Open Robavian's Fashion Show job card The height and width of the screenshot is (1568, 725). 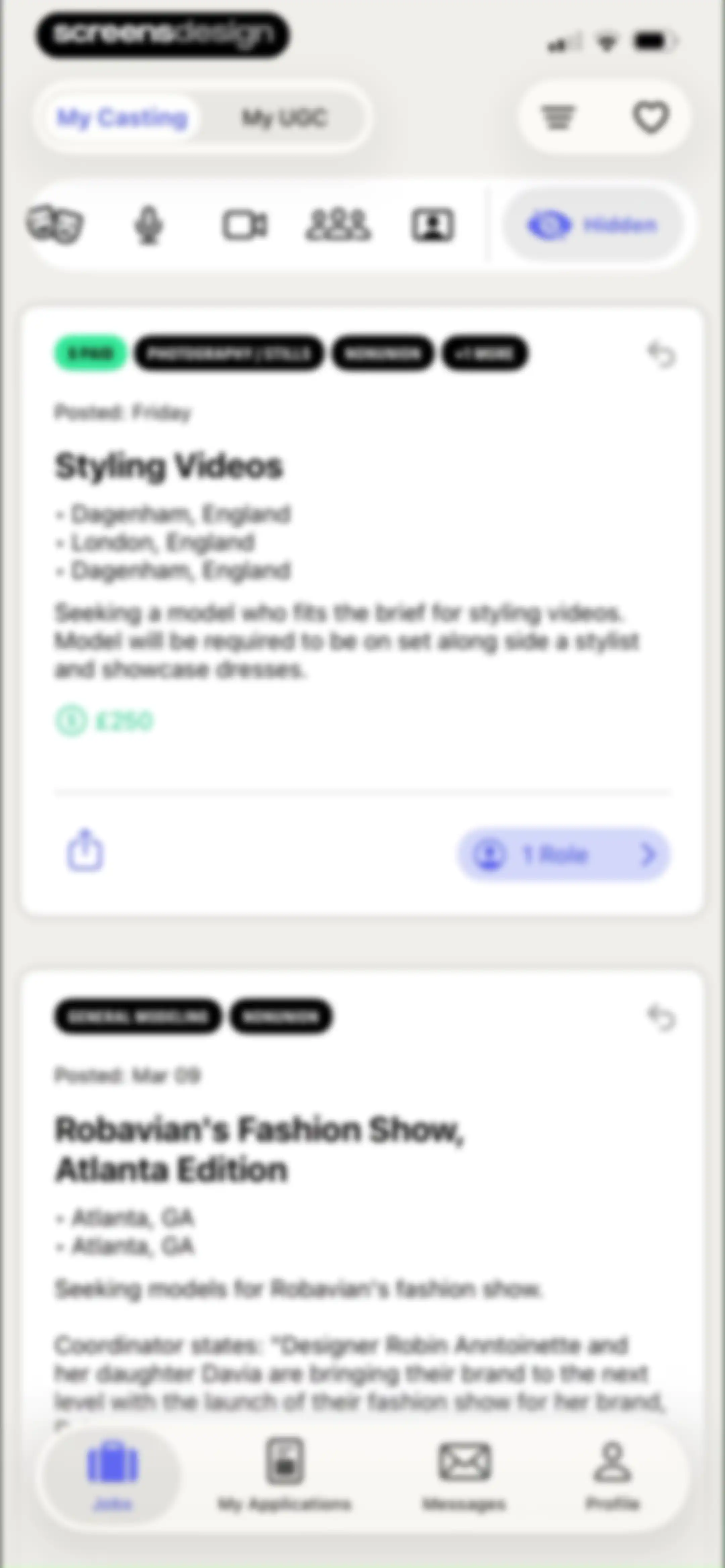pyautogui.click(x=362, y=1199)
